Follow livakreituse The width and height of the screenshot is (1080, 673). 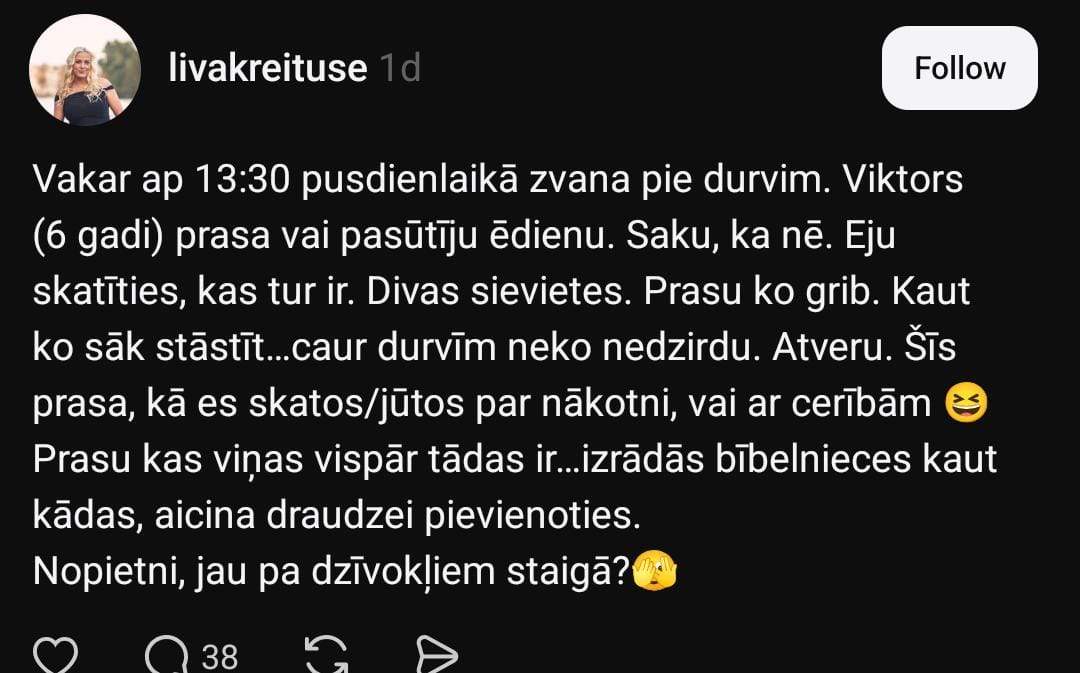[x=959, y=68]
